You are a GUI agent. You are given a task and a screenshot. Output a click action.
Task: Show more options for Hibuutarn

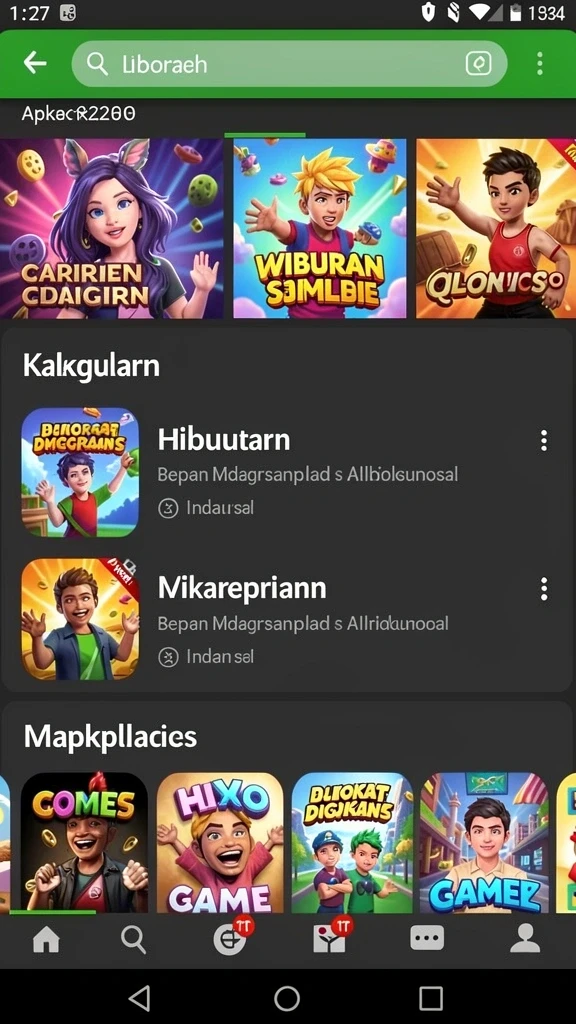click(x=543, y=441)
